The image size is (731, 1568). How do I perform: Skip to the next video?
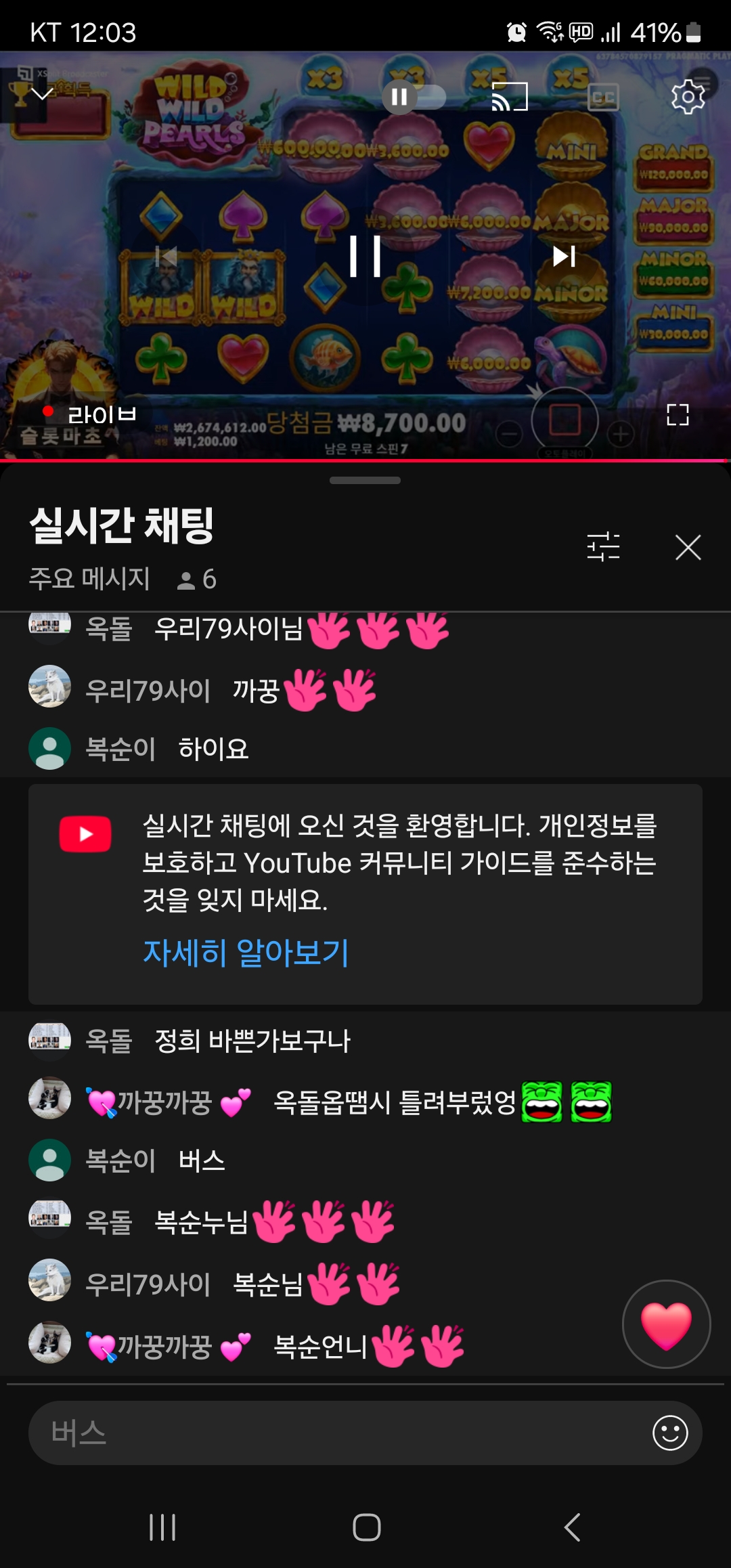click(x=564, y=256)
